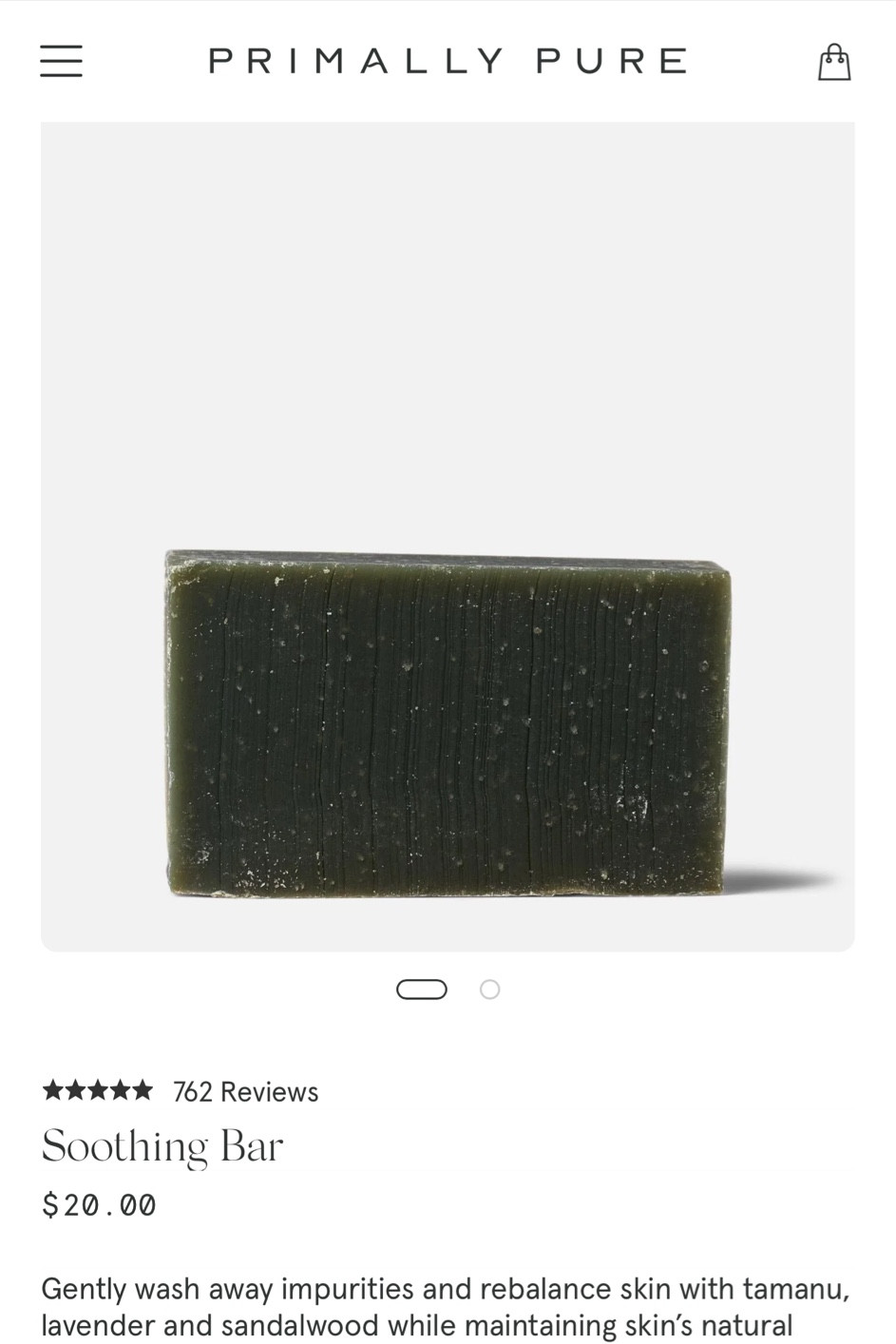Show the second product image dot
Viewport: 896px width, 1344px height.
pyautogui.click(x=489, y=989)
